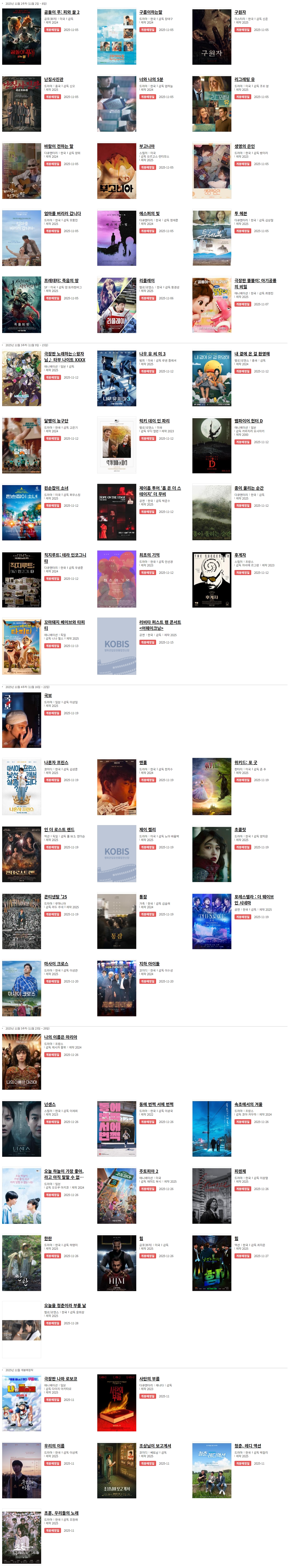Open the 후계자 movie link
Image resolution: width=290 pixels, height=1568 pixels.
tap(240, 555)
